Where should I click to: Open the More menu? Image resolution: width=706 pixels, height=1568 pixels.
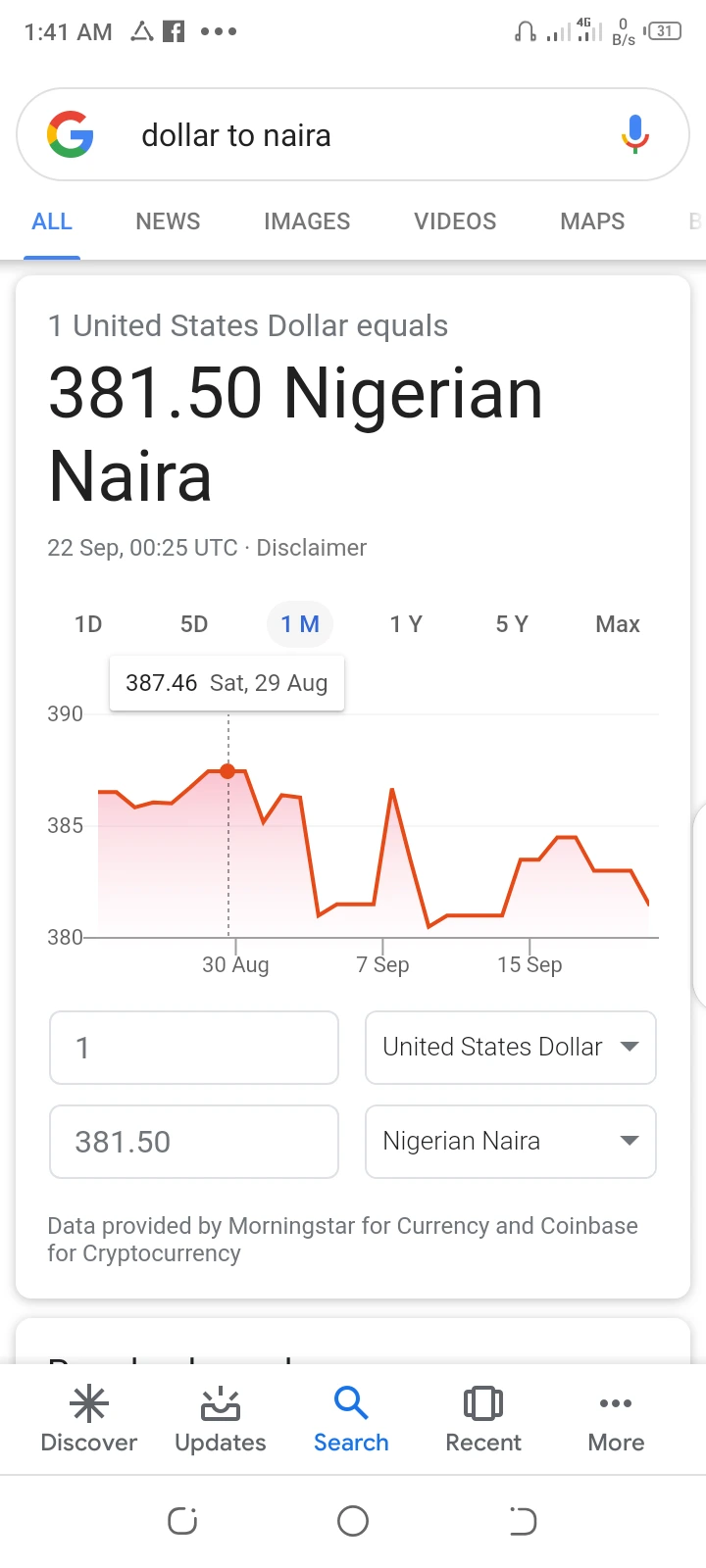tap(616, 1419)
